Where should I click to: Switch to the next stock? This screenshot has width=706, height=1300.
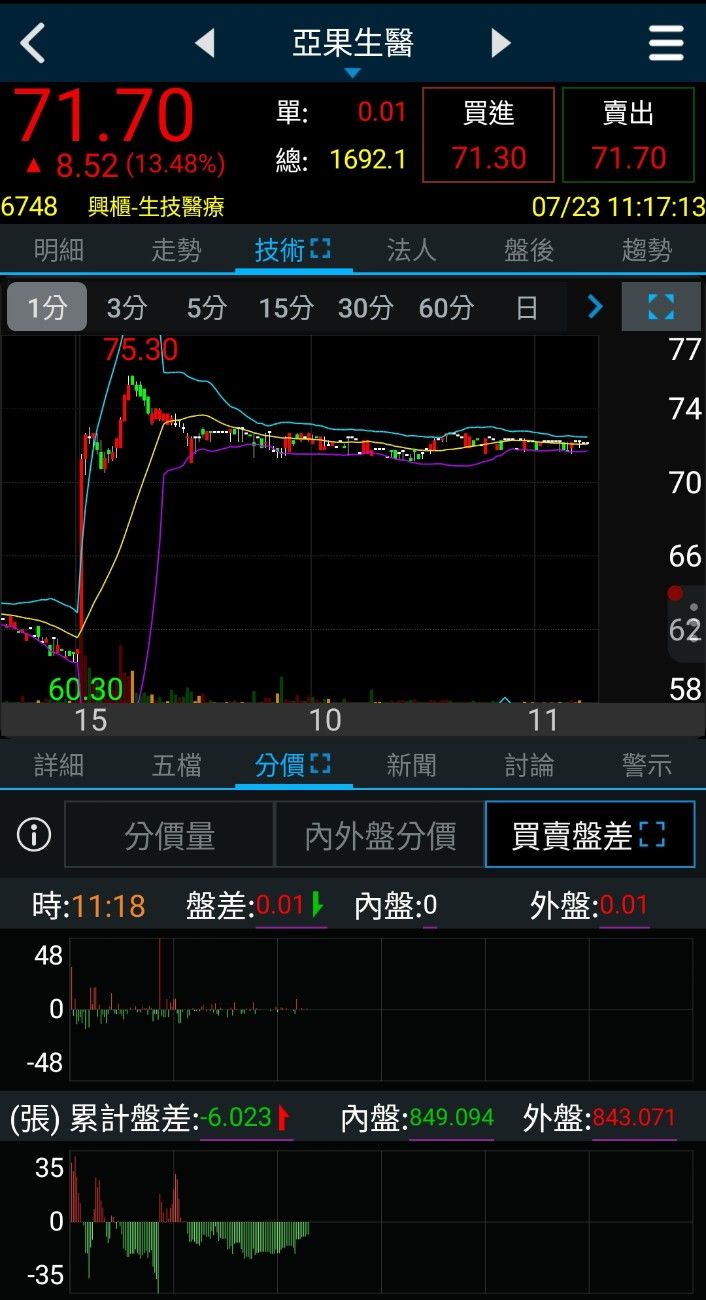[501, 43]
